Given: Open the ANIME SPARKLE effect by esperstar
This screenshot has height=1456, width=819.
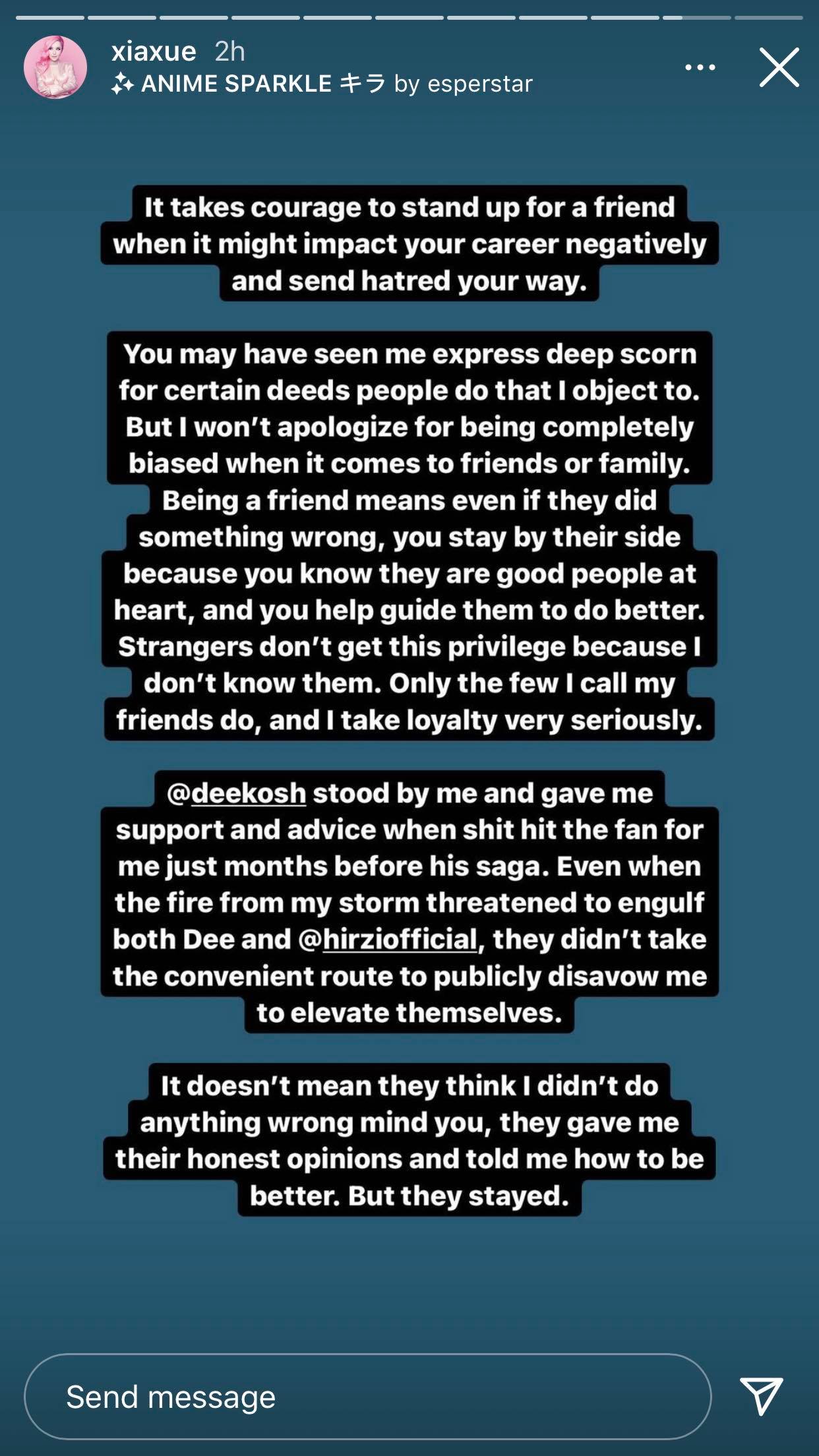Looking at the screenshot, I should pyautogui.click(x=322, y=84).
